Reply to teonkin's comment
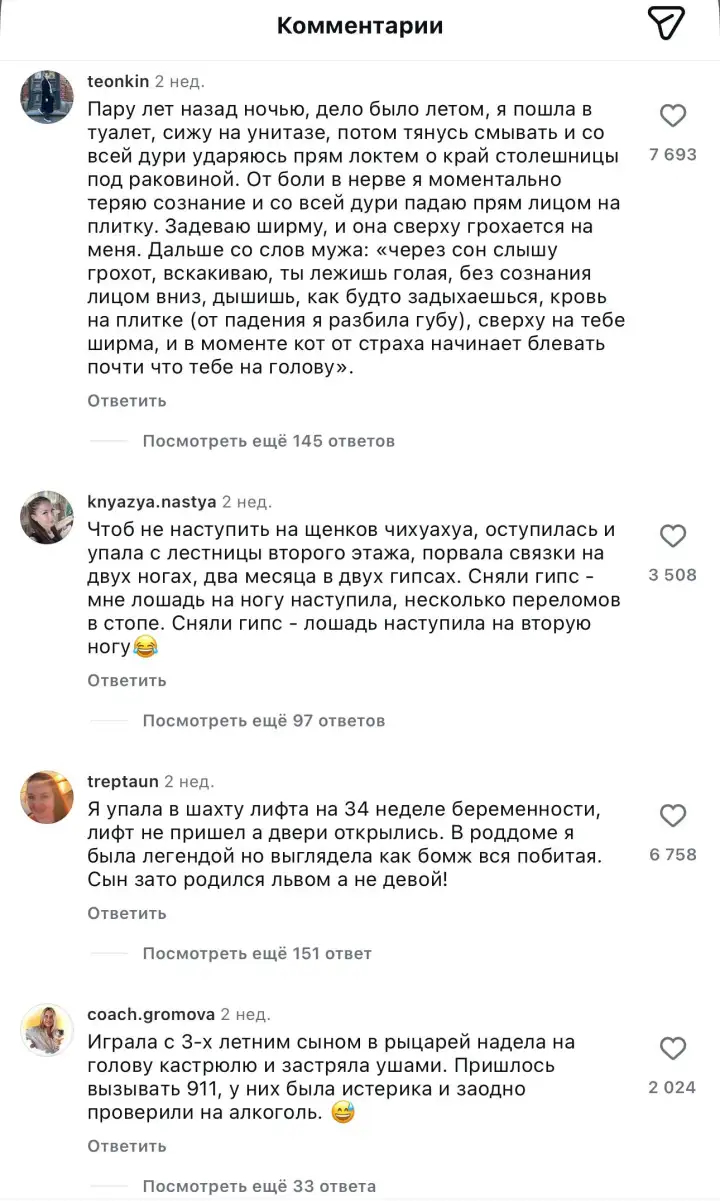 (127, 401)
